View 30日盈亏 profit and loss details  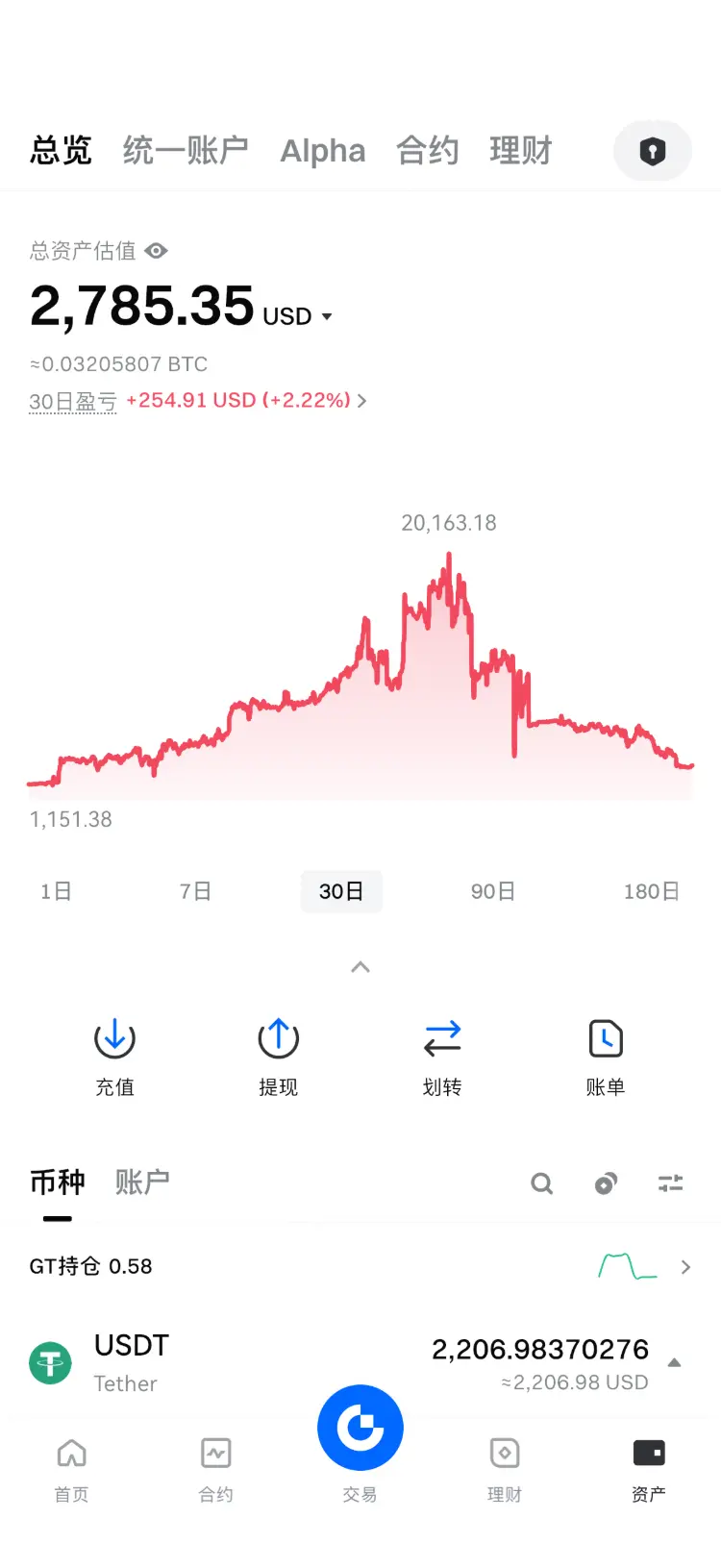point(246,401)
